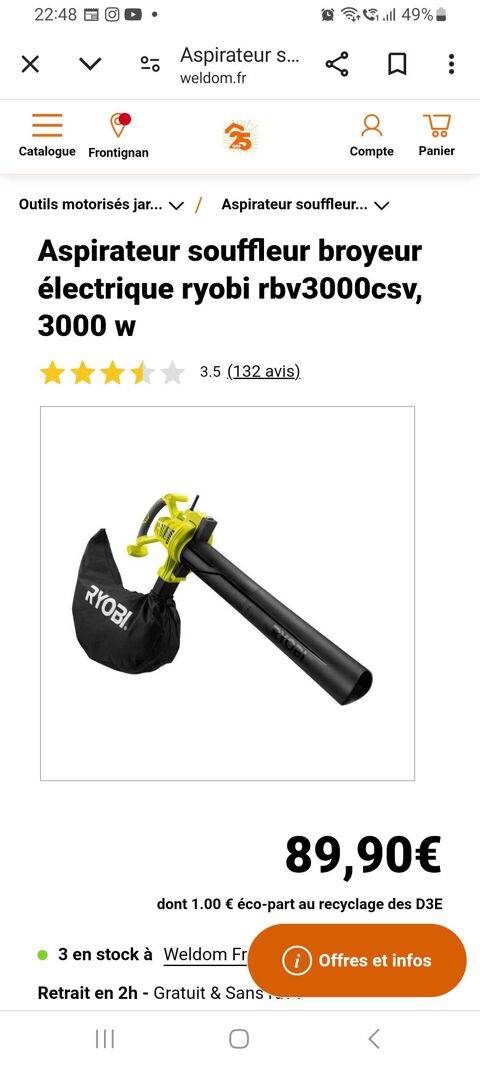Screen dimensions: 480x1070
Task: Read the 132 avis reviews
Action: click(x=264, y=371)
